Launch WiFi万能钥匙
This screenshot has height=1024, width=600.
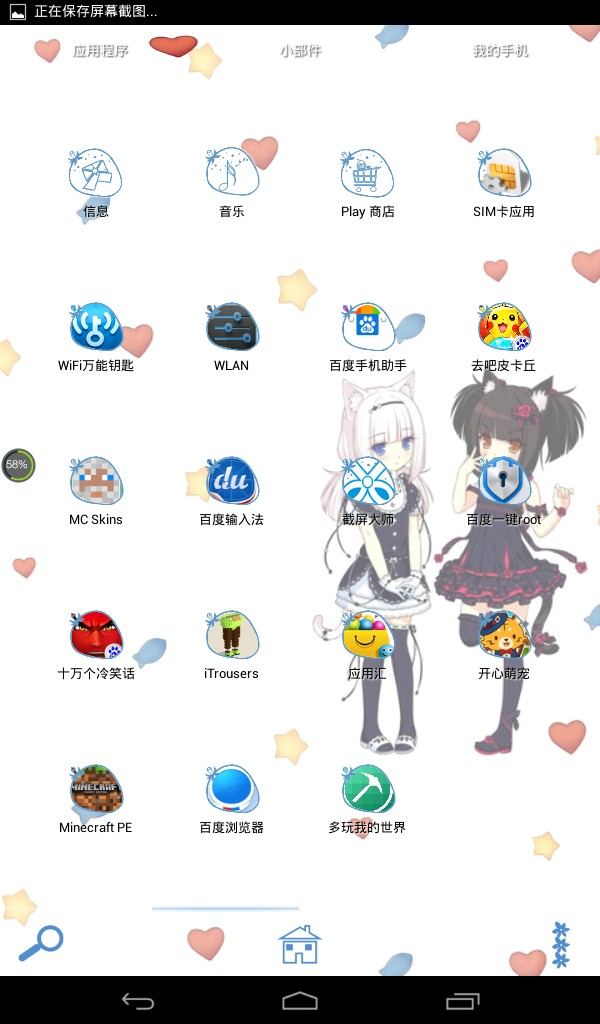(96, 334)
